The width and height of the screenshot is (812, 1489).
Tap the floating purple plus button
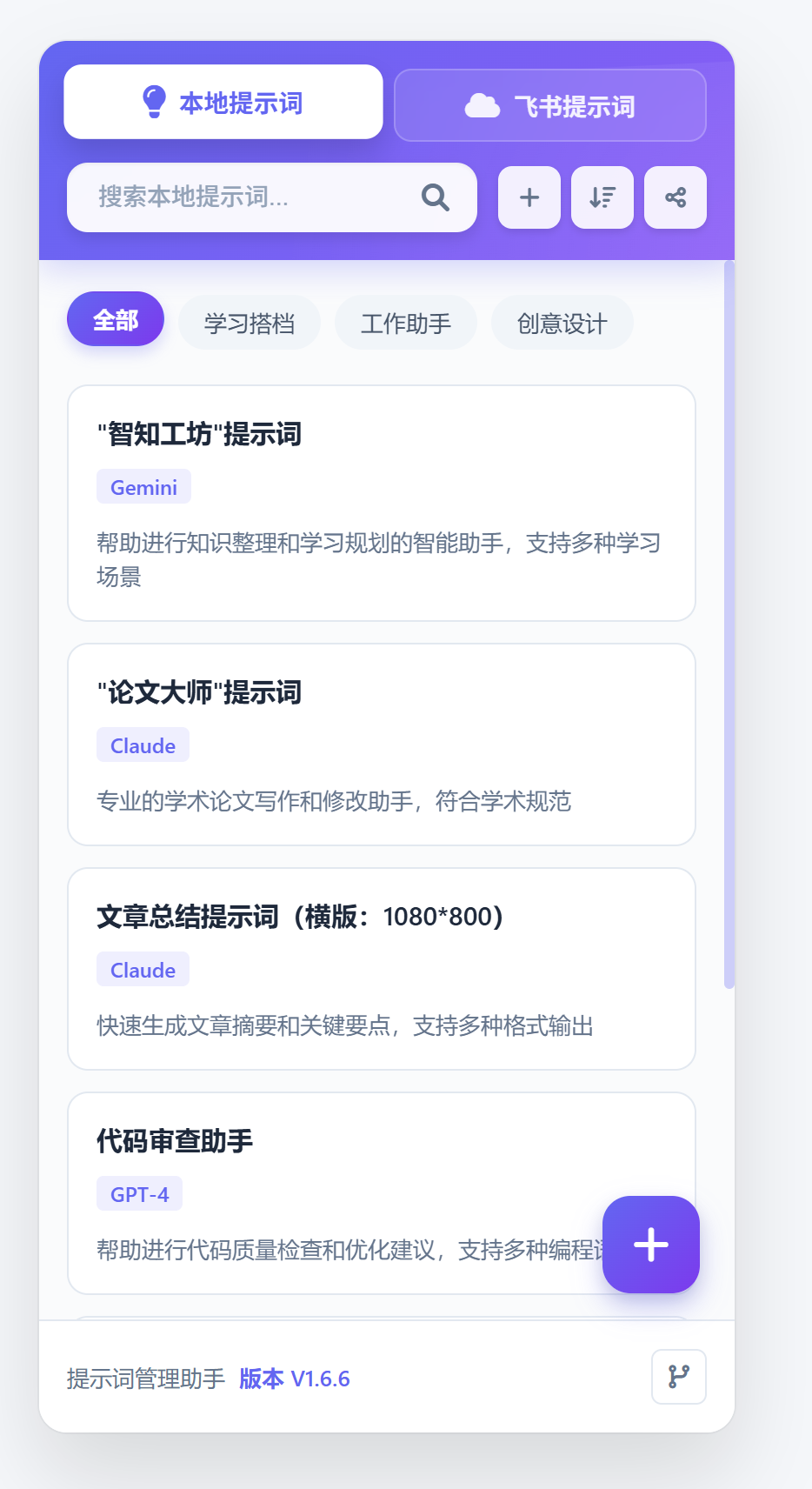point(651,1245)
